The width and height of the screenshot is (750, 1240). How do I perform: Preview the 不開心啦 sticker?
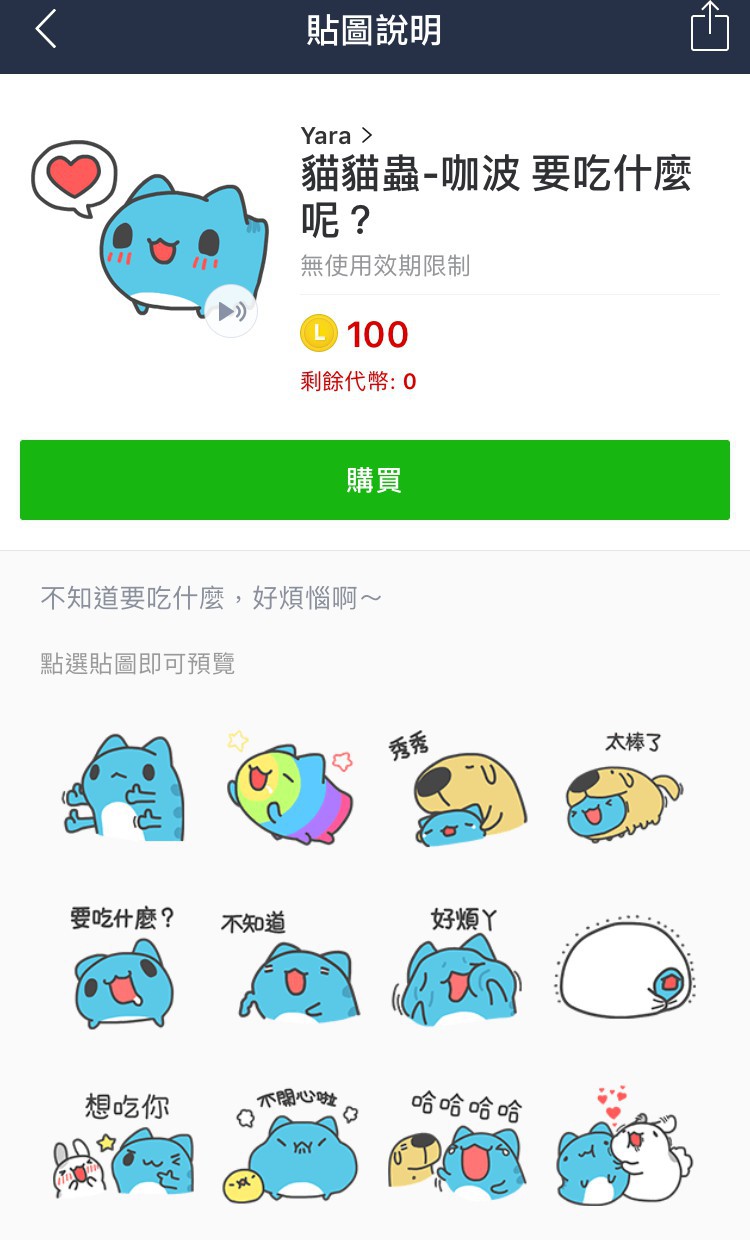290,1145
